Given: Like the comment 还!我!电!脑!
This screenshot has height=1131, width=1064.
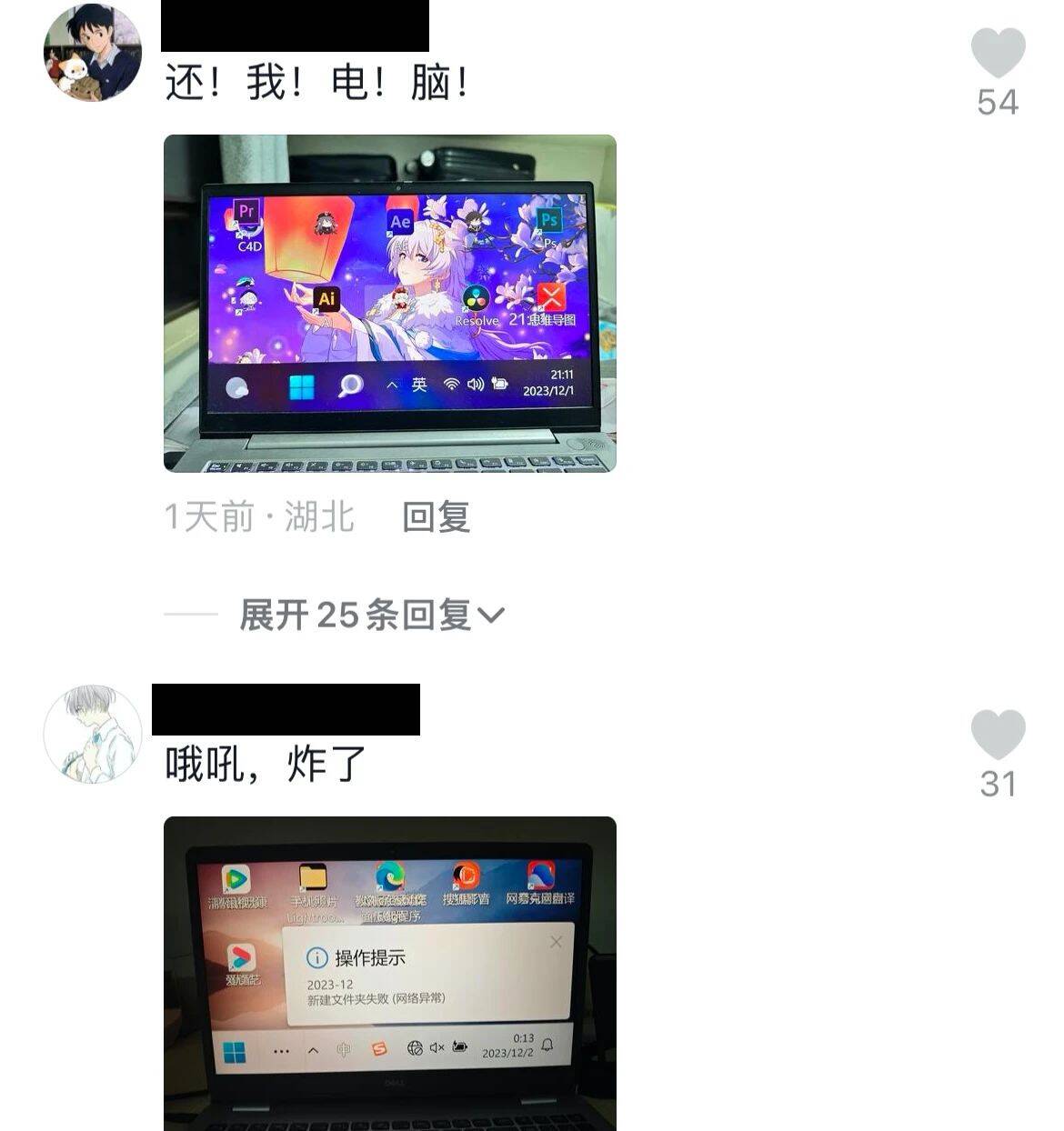Looking at the screenshot, I should 998,53.
